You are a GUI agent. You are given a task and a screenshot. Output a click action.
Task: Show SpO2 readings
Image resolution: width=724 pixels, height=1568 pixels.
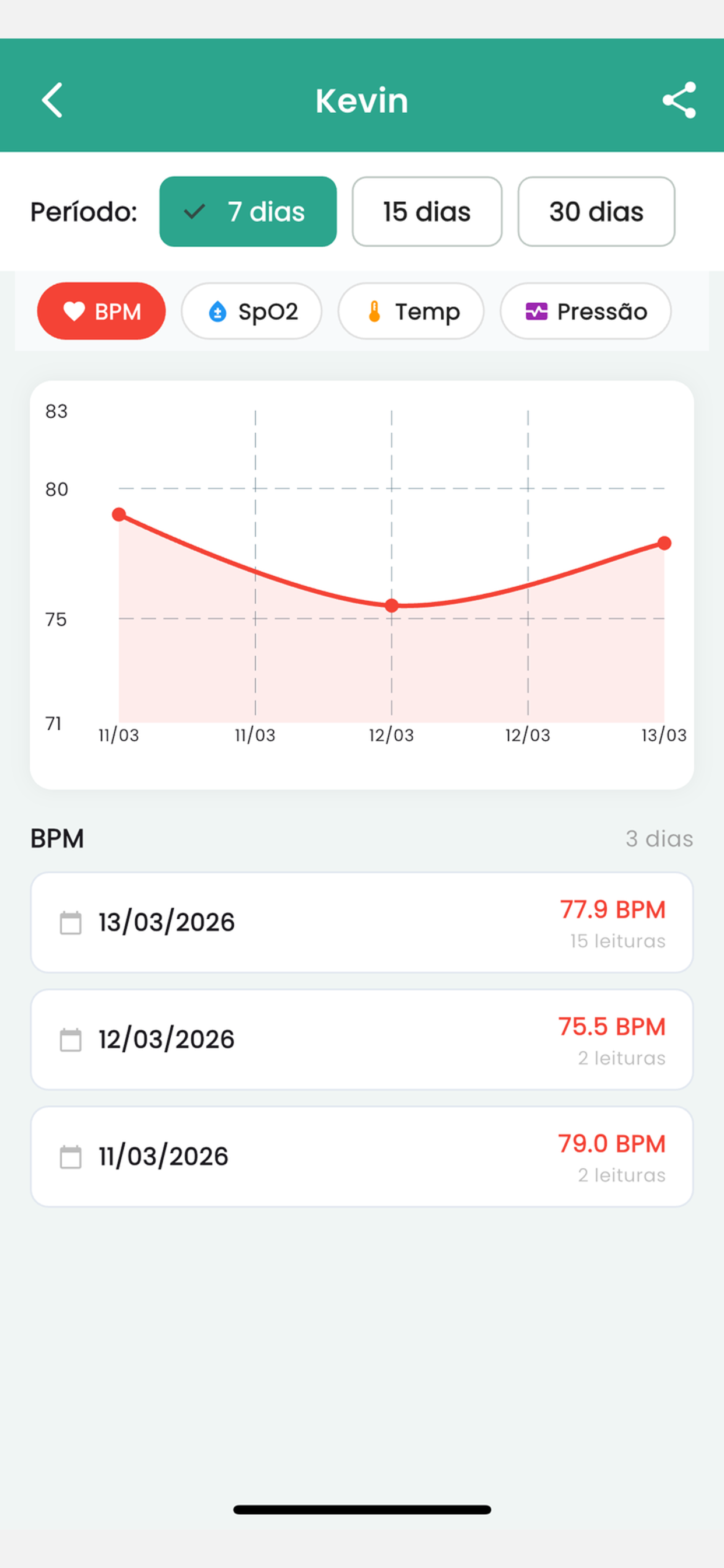[x=251, y=311]
